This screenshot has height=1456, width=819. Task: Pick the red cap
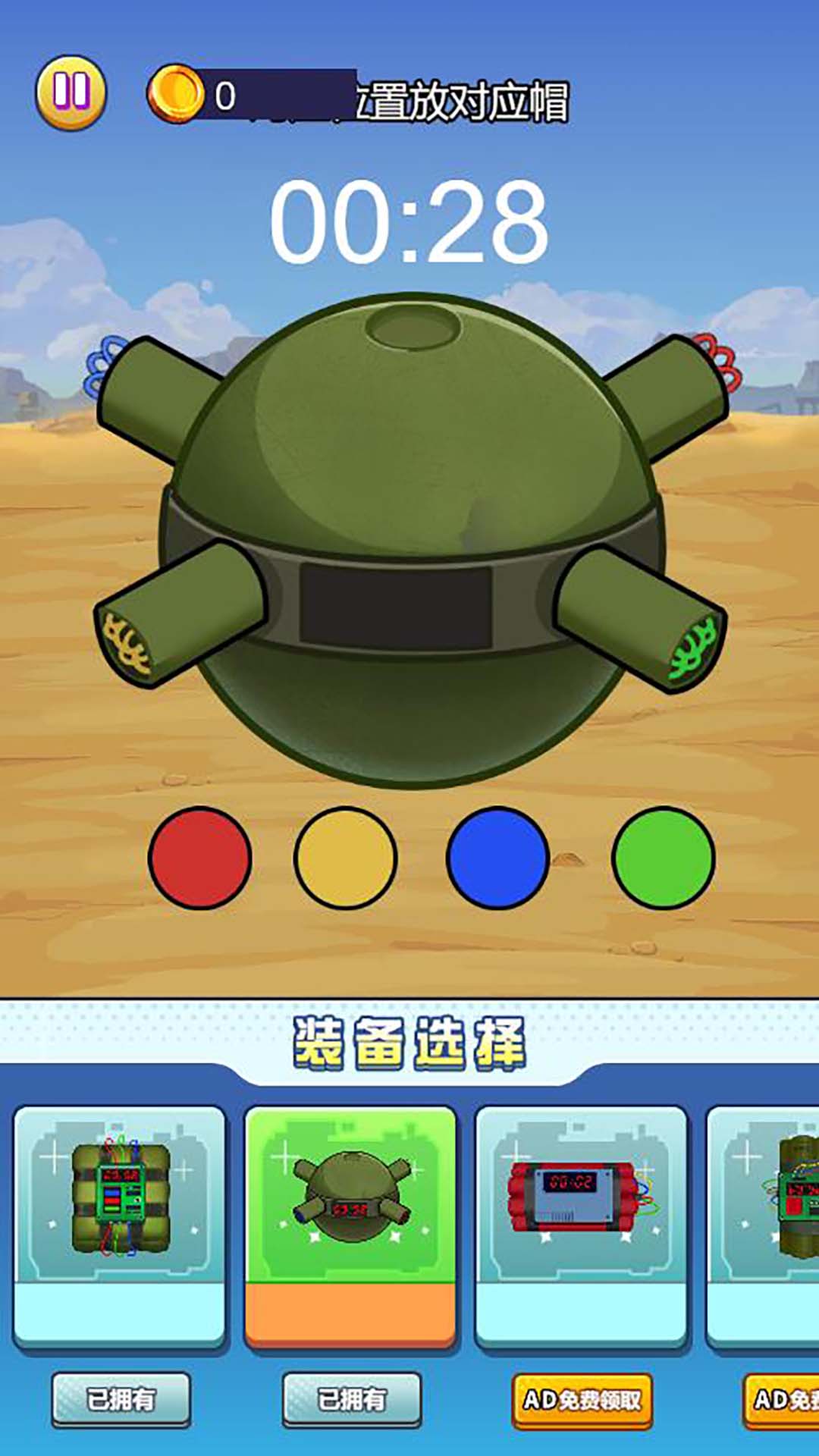tap(200, 858)
